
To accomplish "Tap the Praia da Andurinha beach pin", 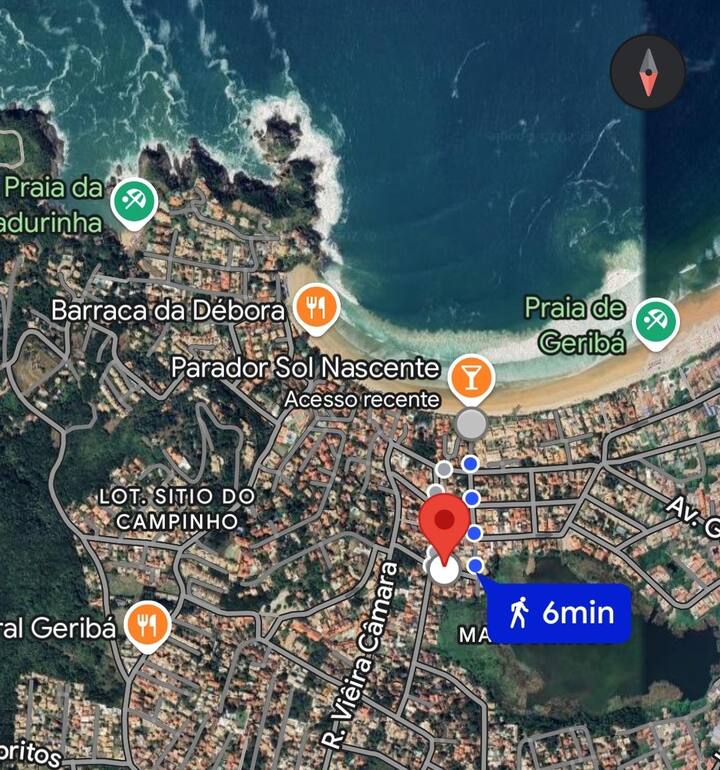I will (x=131, y=201).
